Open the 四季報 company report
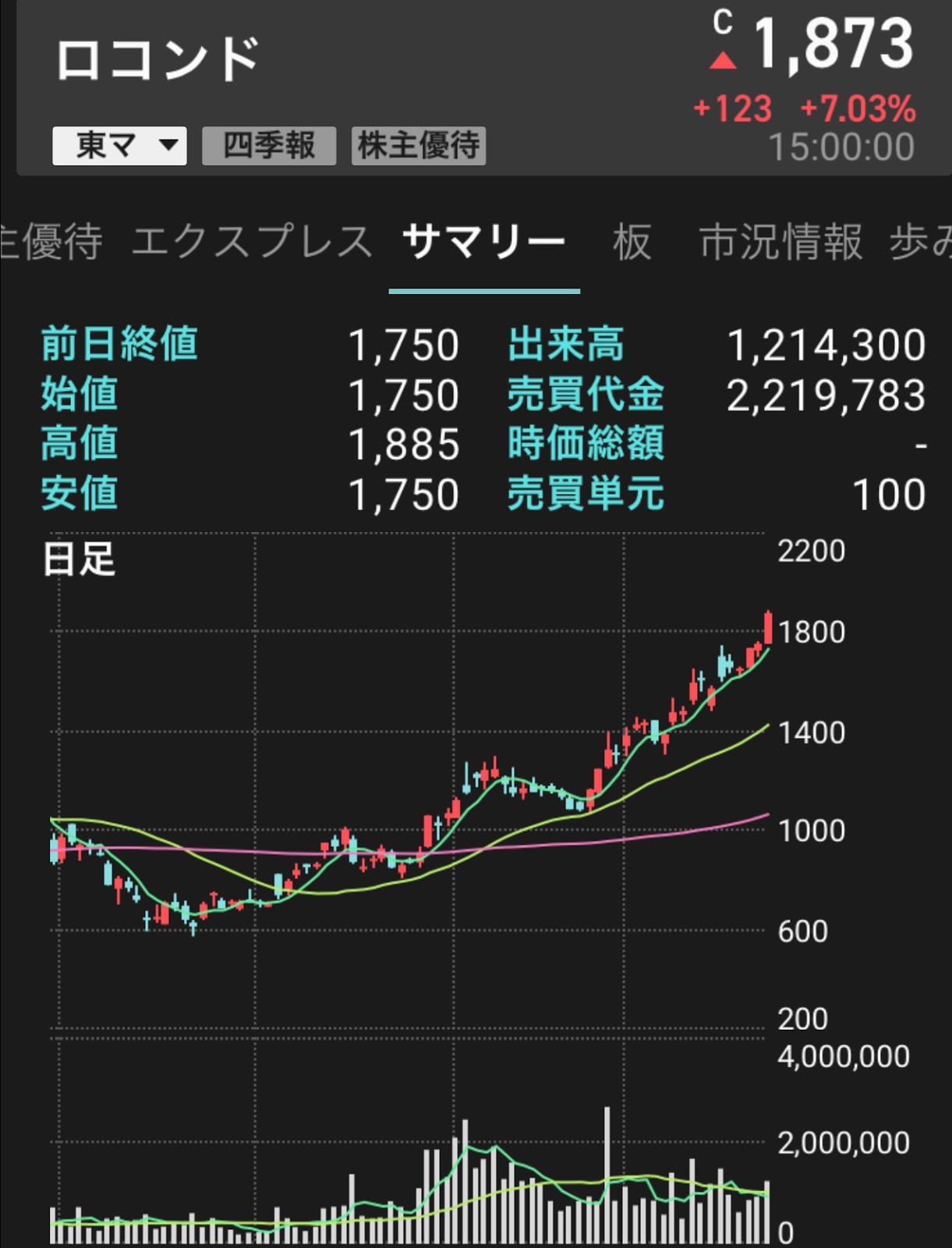Viewport: 952px width, 1248px height. point(269,146)
